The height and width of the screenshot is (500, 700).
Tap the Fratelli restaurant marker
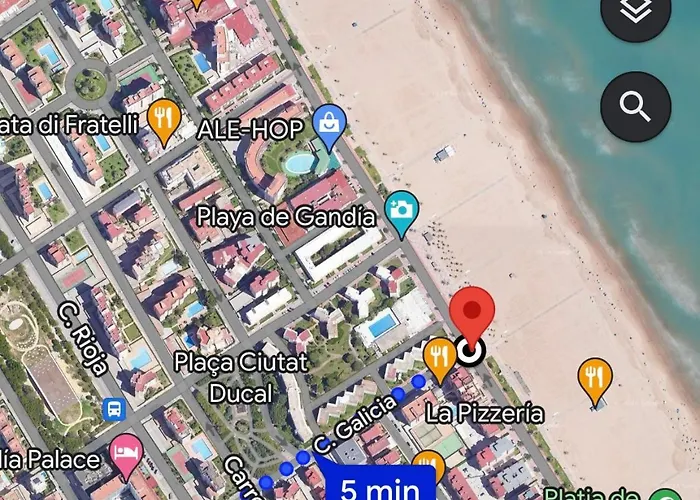click(163, 120)
